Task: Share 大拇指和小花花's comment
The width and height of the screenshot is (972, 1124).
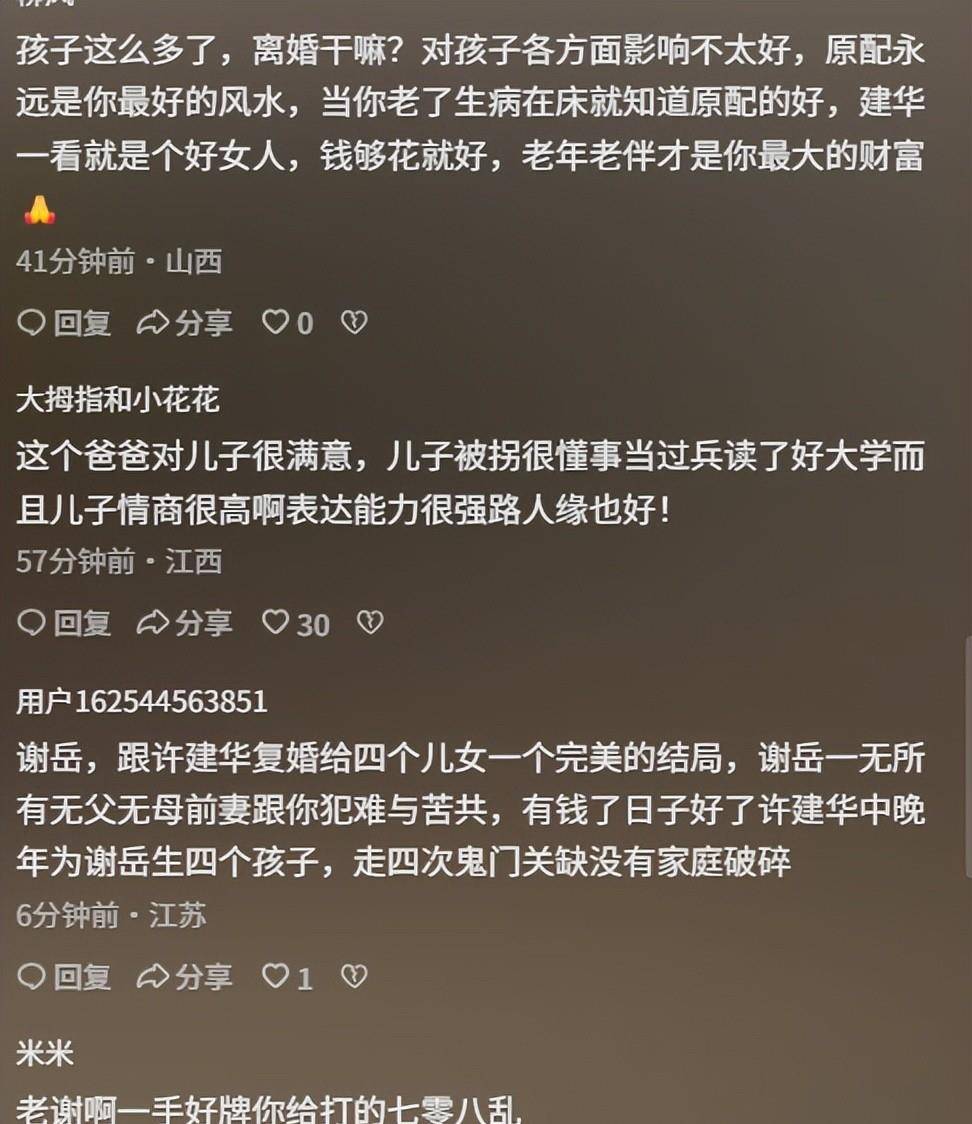Action: click(x=184, y=623)
